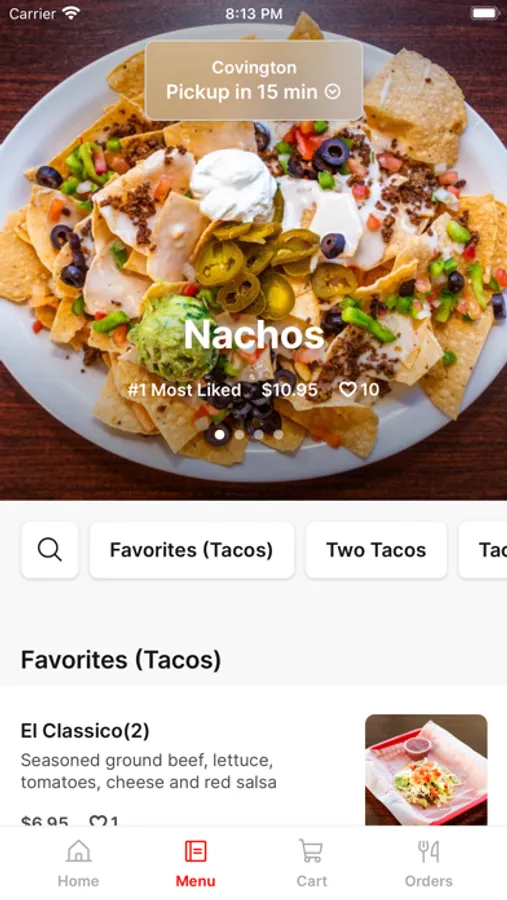Screen dimensions: 507x900
Task: View the El Classico taco photo
Action: (426, 770)
